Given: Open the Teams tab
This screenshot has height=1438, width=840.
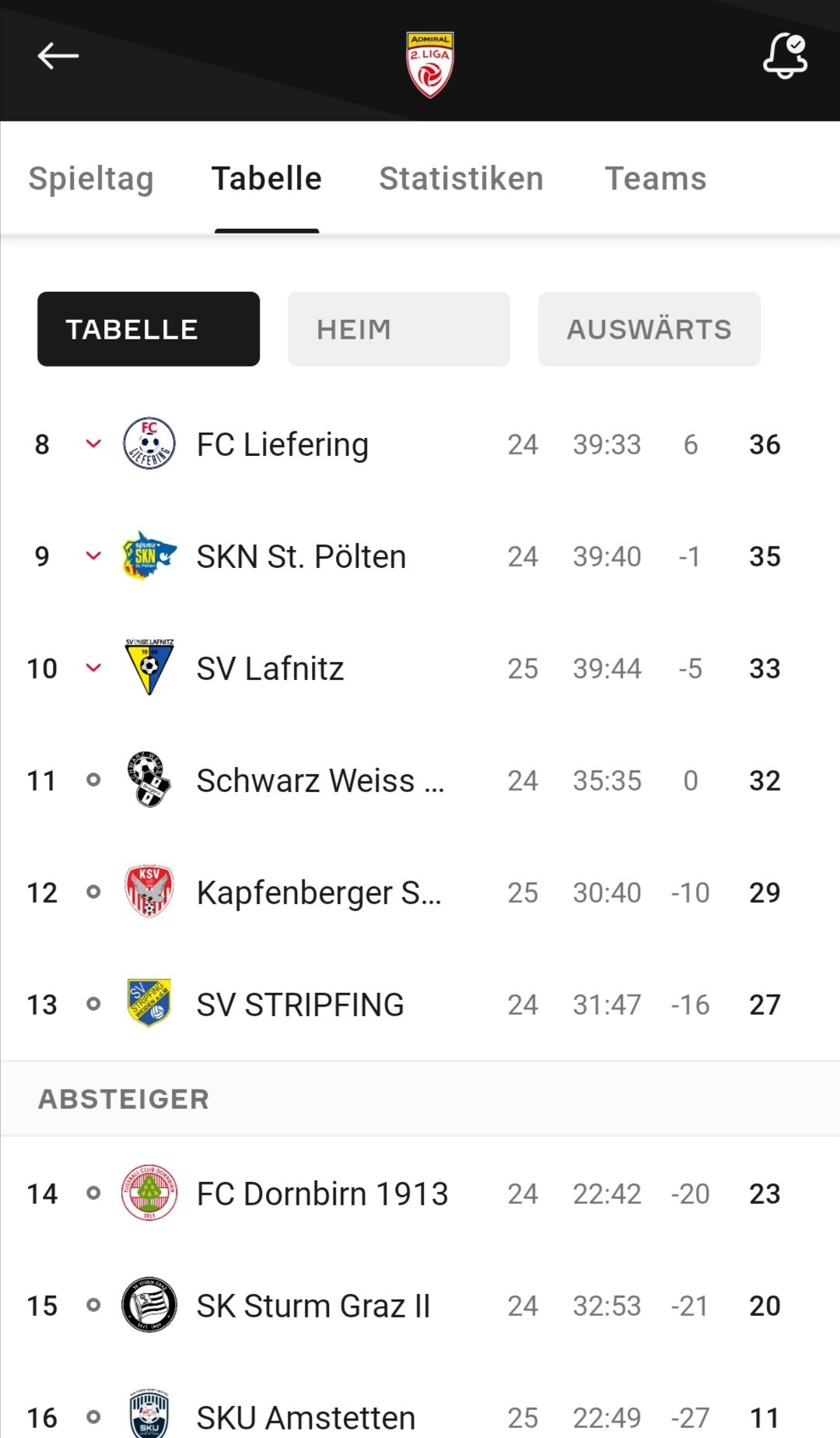Looking at the screenshot, I should (x=656, y=179).
